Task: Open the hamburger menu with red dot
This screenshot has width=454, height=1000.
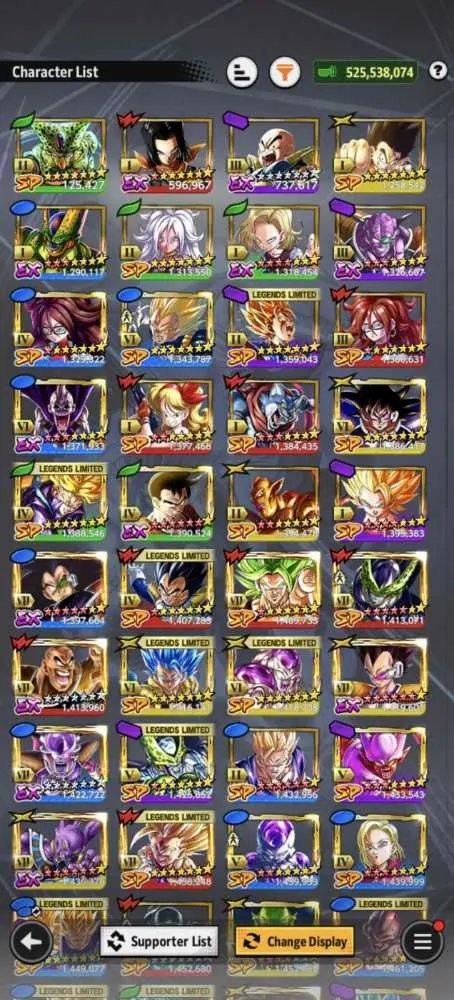Action: [423, 941]
